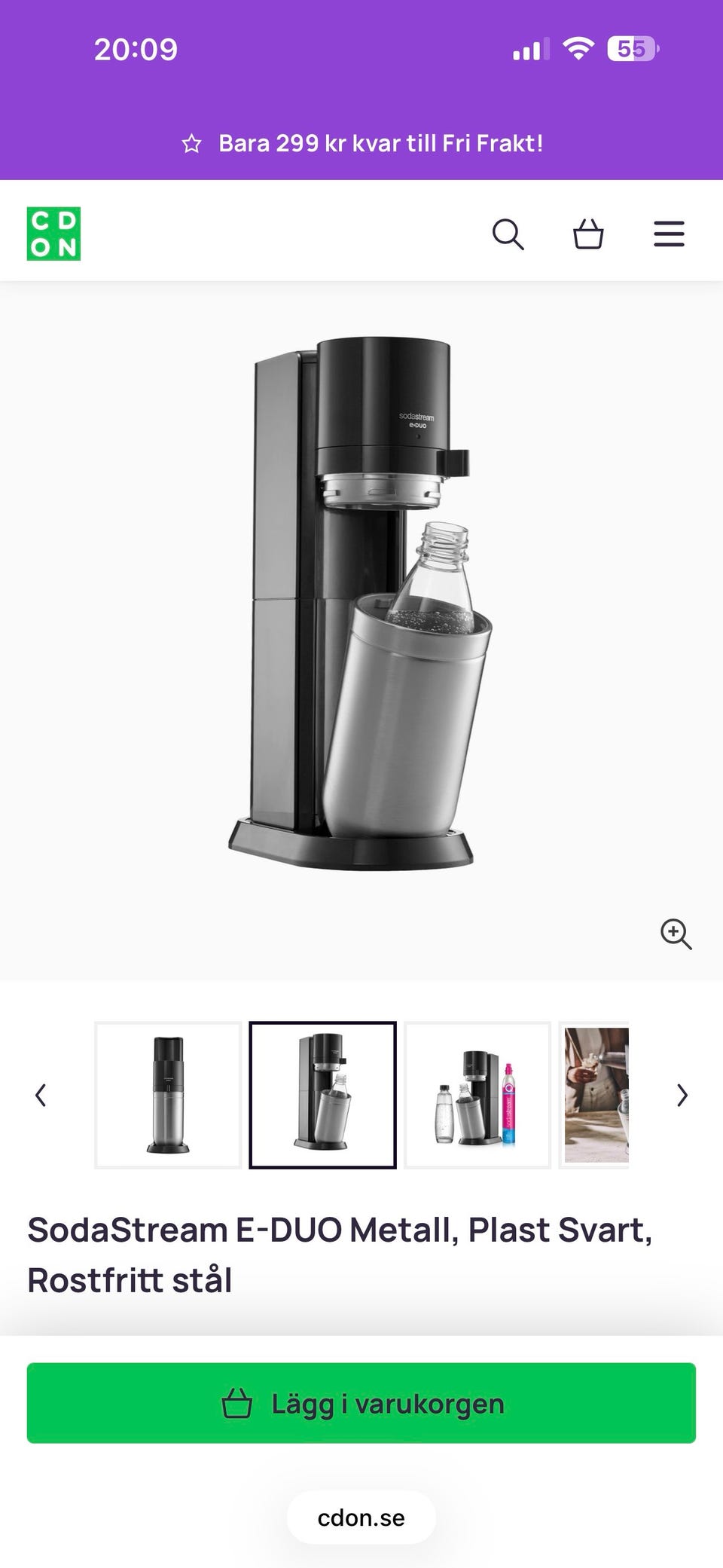Zoom into the product image

[676, 934]
